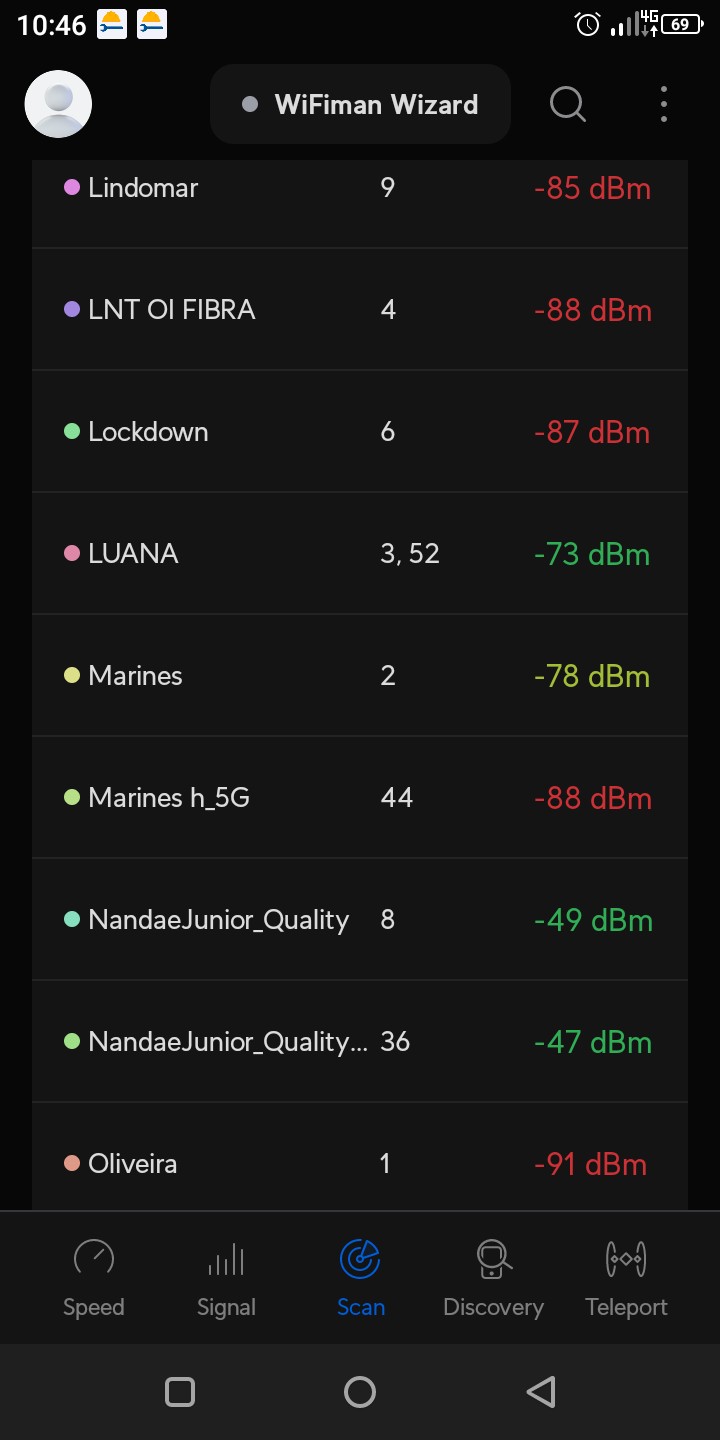Select the LNT OI FIBRA network

click(x=360, y=310)
